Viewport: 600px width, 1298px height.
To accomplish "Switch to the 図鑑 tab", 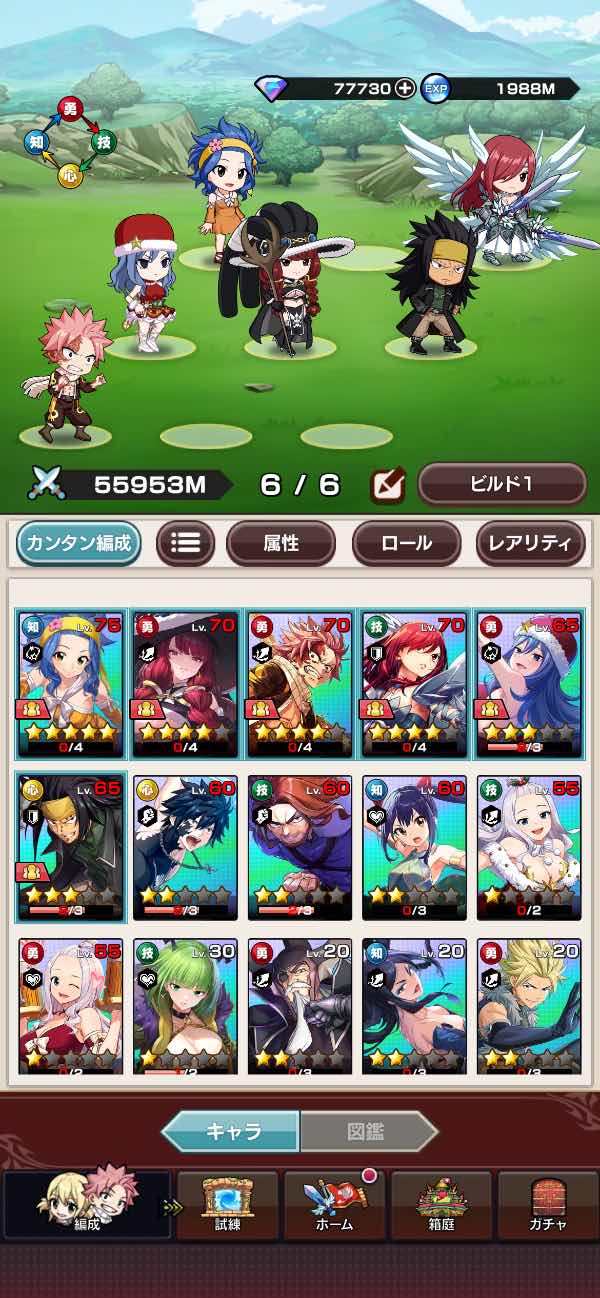I will point(368,1131).
